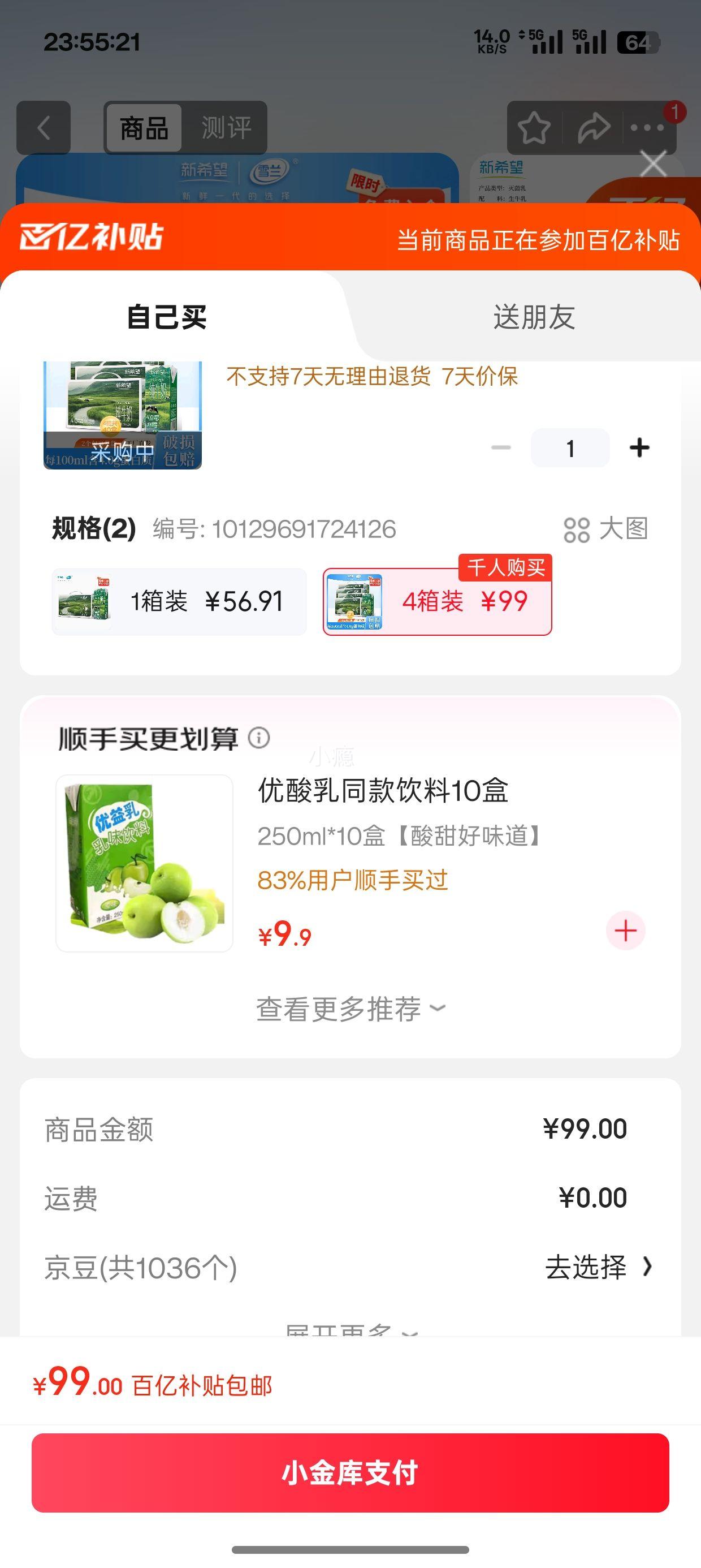The height and width of the screenshot is (1568, 701).
Task: Select the 自己买 tab
Action: point(167,317)
